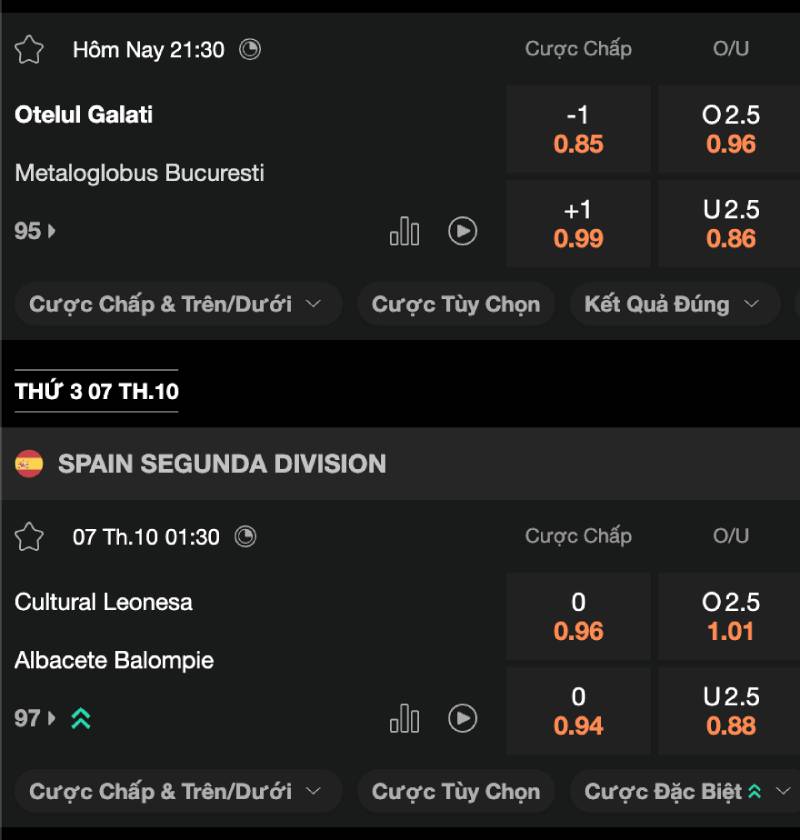Tap Cược Tùy Chọn under Otelul Galati
This screenshot has width=800, height=840.
[x=456, y=304]
